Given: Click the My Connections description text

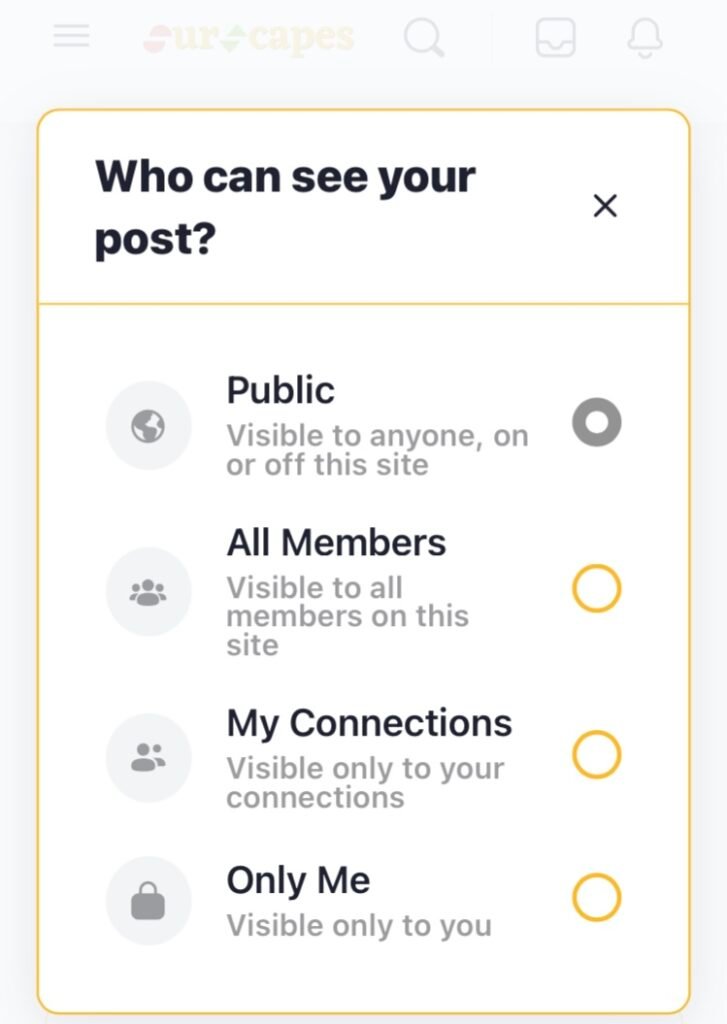Looking at the screenshot, I should coord(364,781).
